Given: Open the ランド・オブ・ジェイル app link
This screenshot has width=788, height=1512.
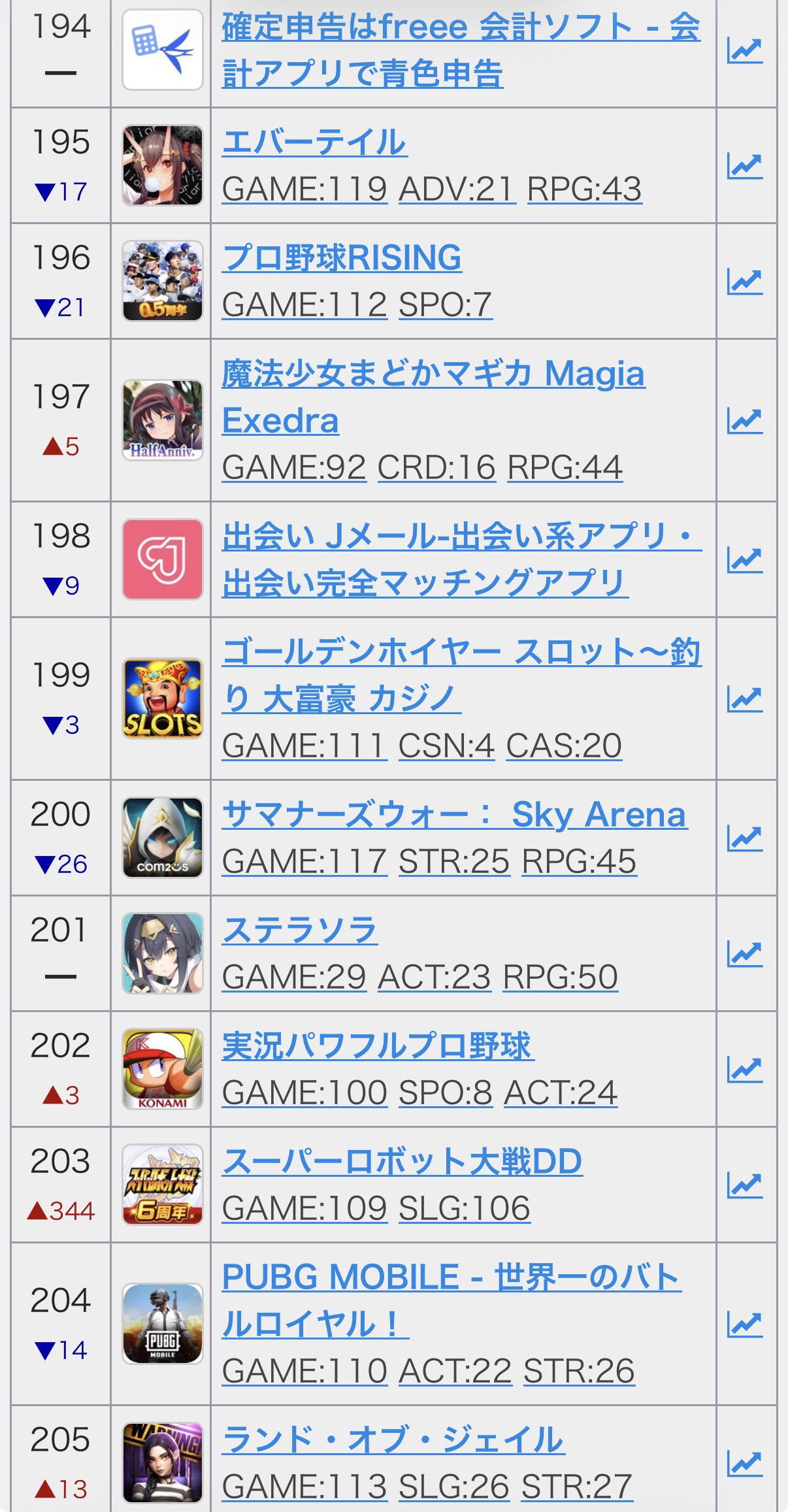Looking at the screenshot, I should (x=393, y=1440).
